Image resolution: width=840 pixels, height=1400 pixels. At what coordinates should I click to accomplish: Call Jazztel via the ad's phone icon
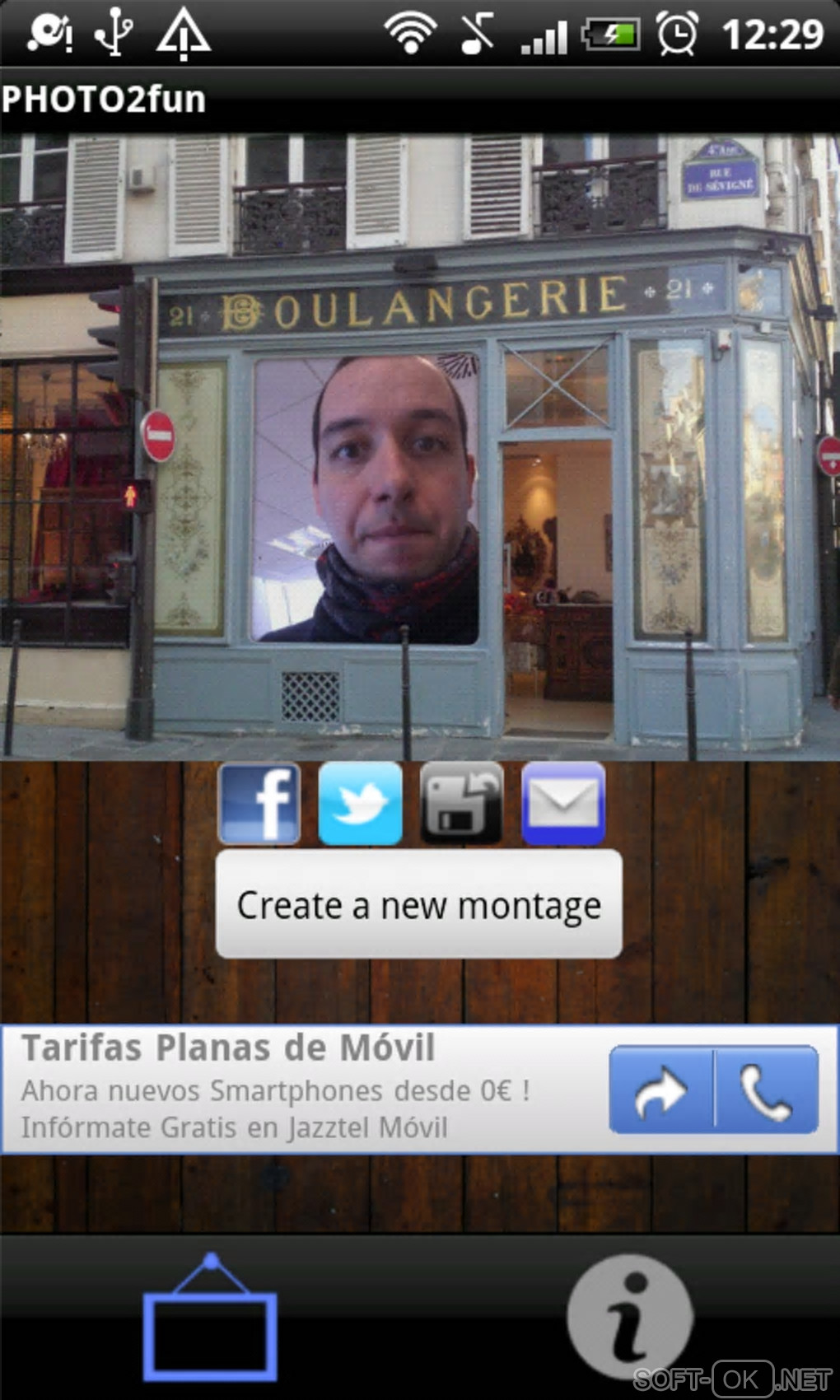point(766,1090)
